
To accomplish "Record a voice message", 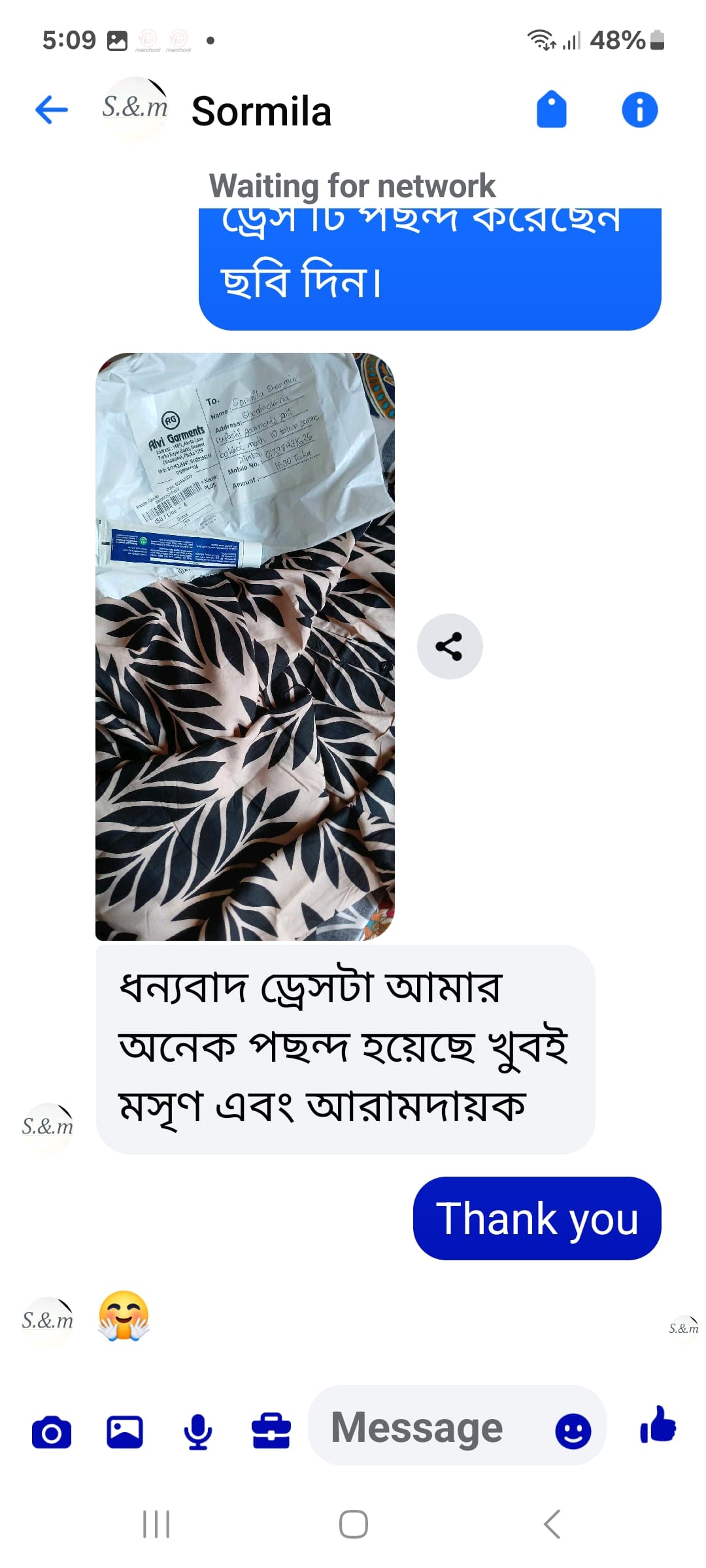I will [x=197, y=1433].
